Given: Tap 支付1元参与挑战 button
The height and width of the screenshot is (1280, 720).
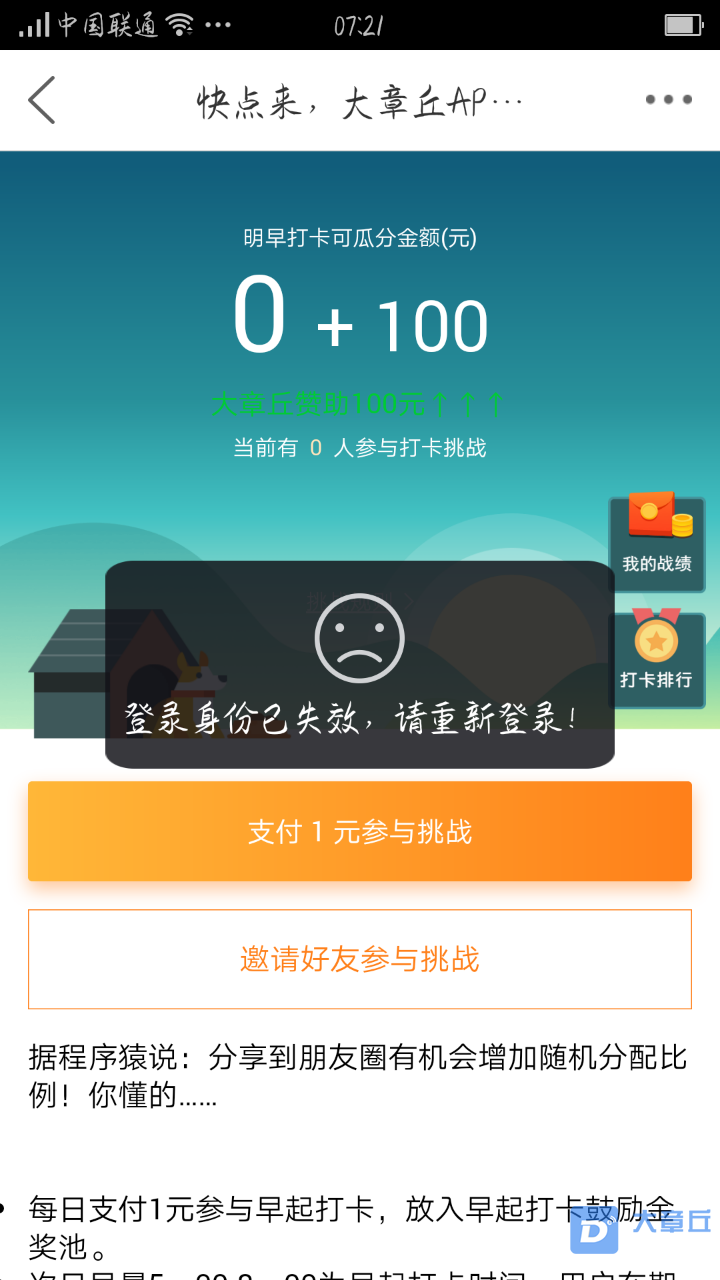Looking at the screenshot, I should [x=360, y=832].
